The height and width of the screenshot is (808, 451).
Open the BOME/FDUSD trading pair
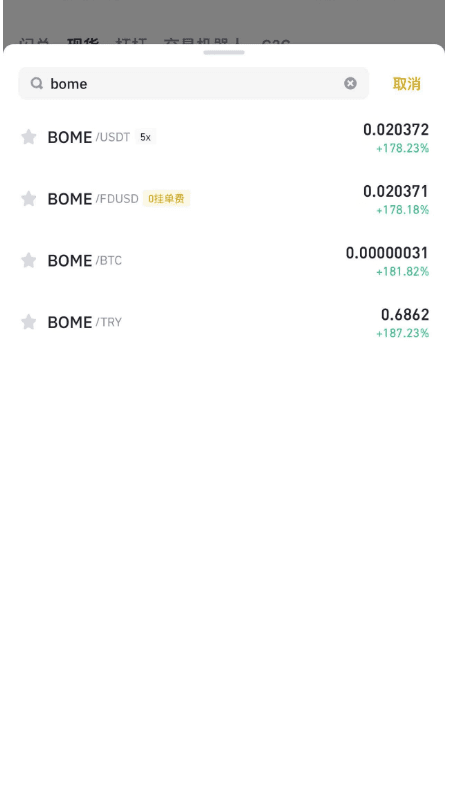(224, 199)
